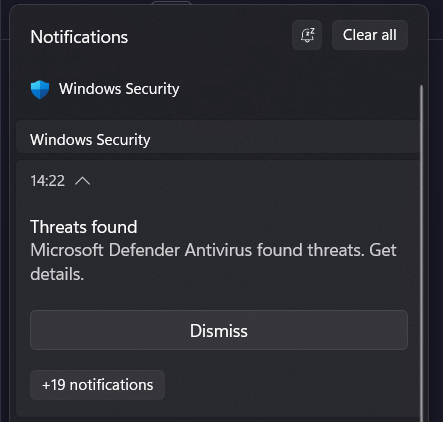Clear all notifications
Viewport: 443px width, 422px height.
[x=370, y=35]
